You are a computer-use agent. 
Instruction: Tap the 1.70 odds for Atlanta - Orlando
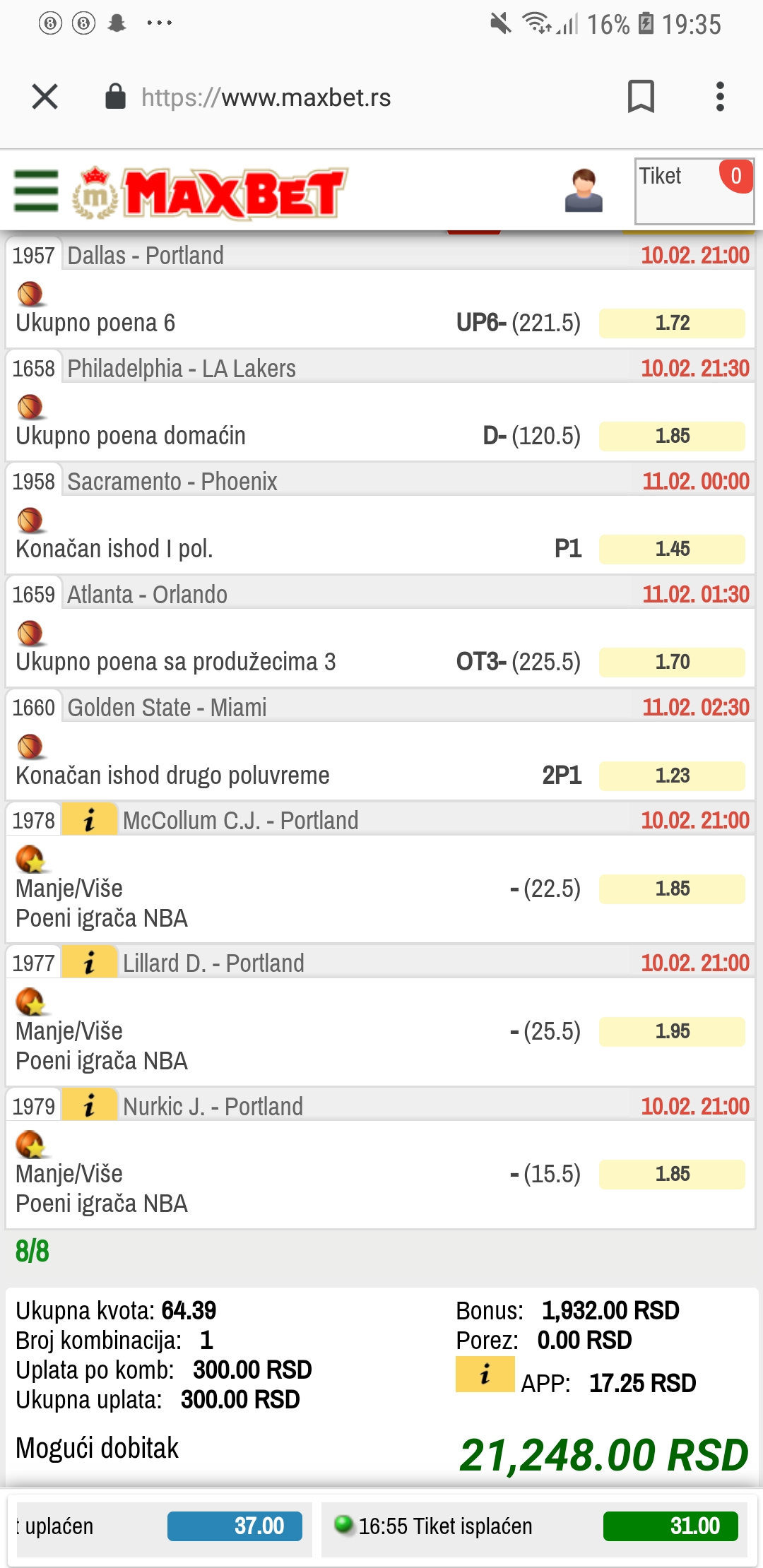point(672,663)
